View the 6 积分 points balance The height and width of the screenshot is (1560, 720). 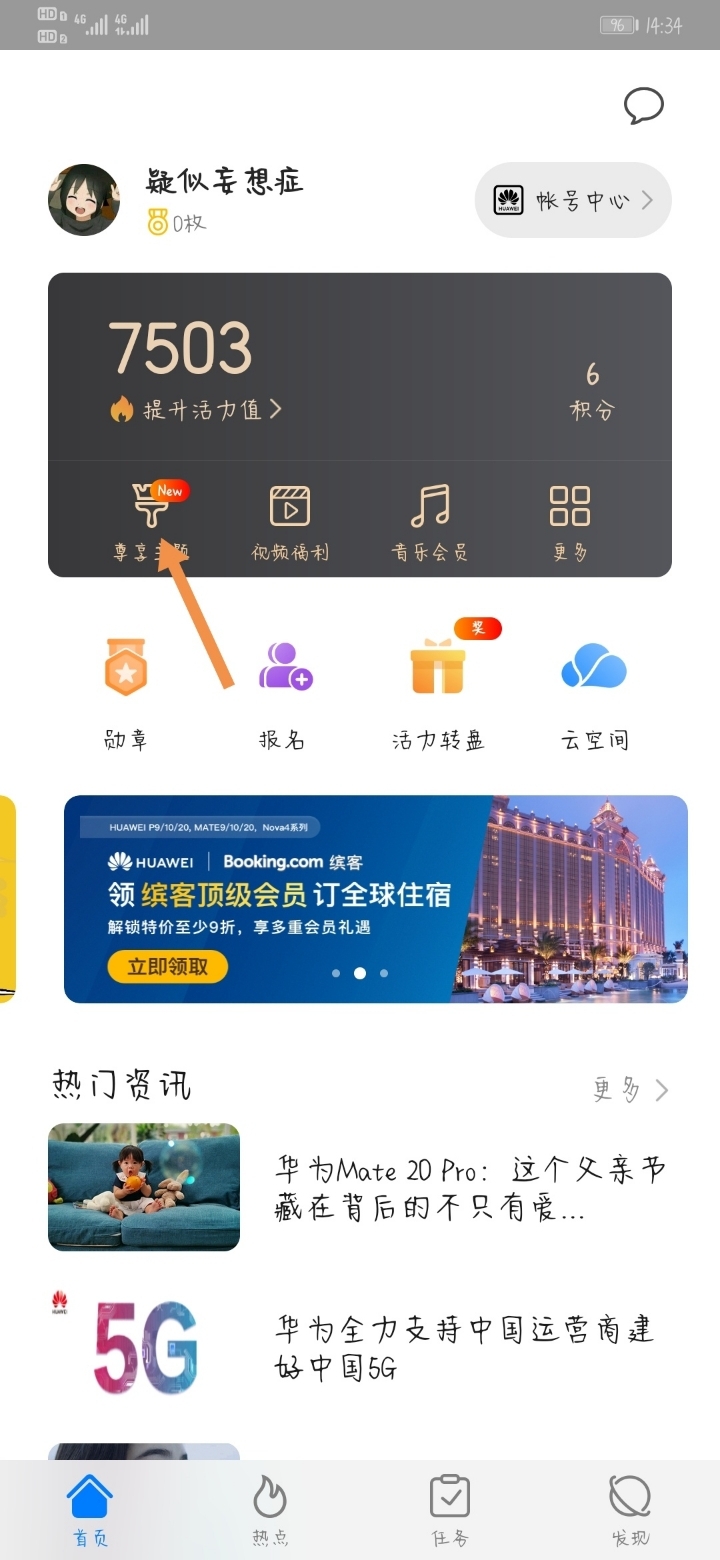[592, 391]
